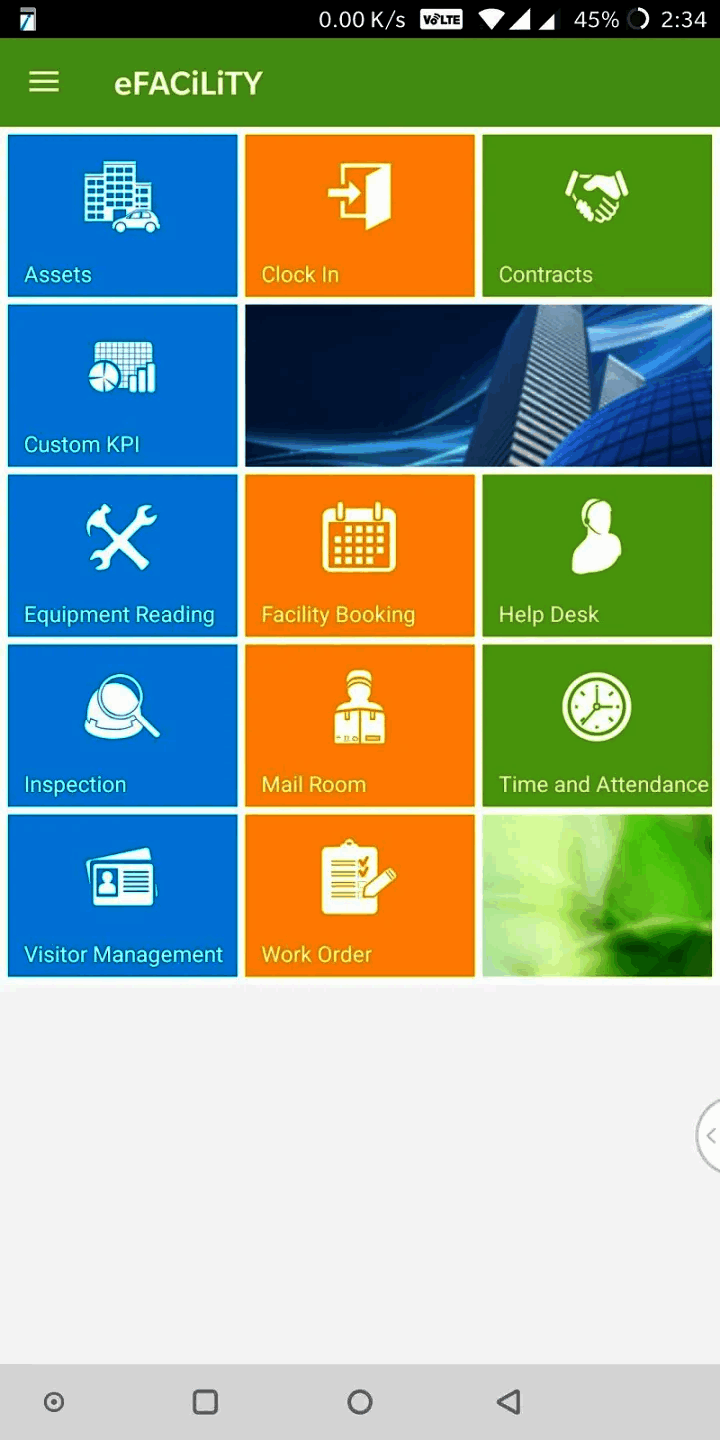Open Equipment Reading
This screenshot has height=1440, width=720.
(122, 555)
